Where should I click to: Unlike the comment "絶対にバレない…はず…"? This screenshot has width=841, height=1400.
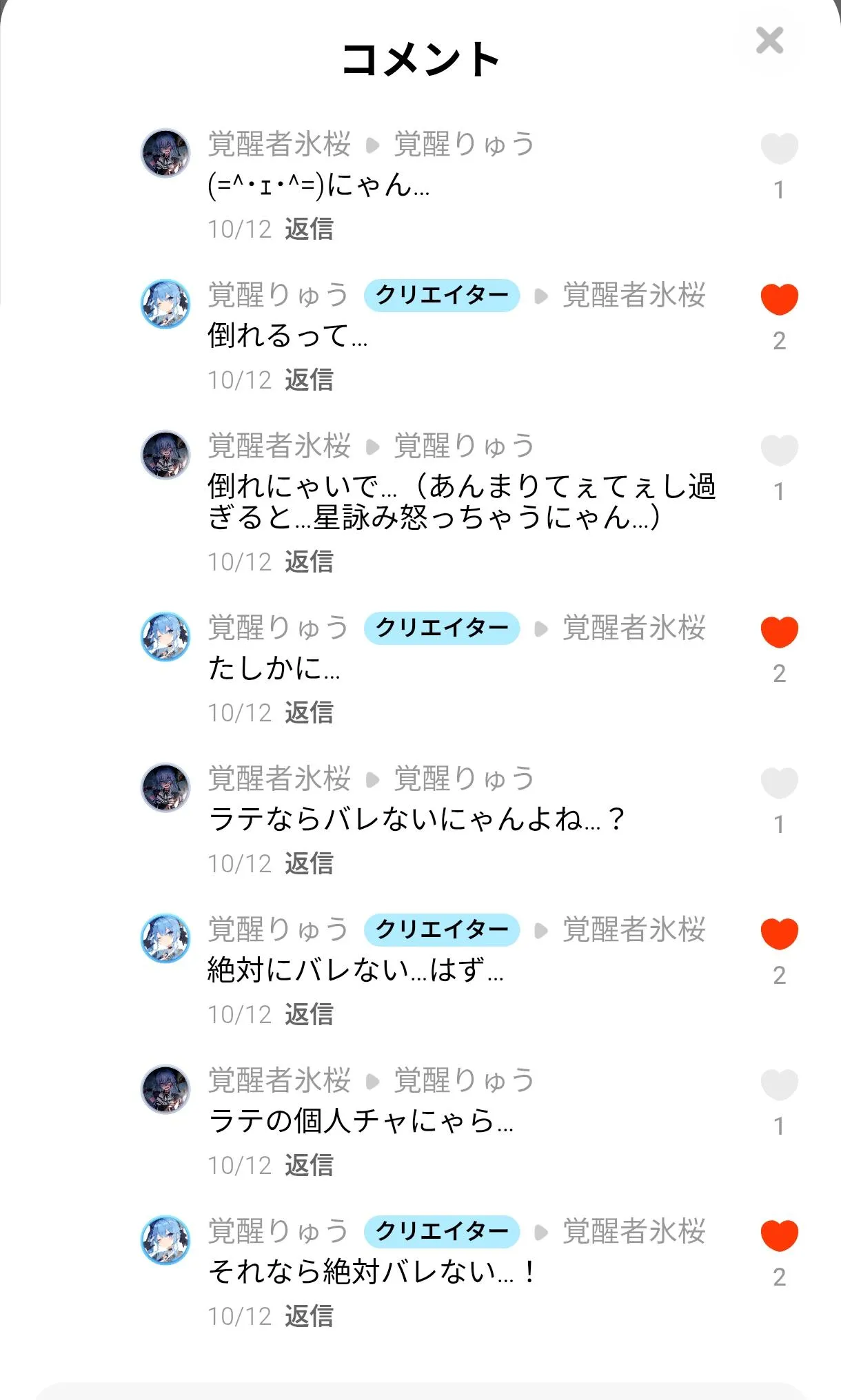tap(779, 934)
